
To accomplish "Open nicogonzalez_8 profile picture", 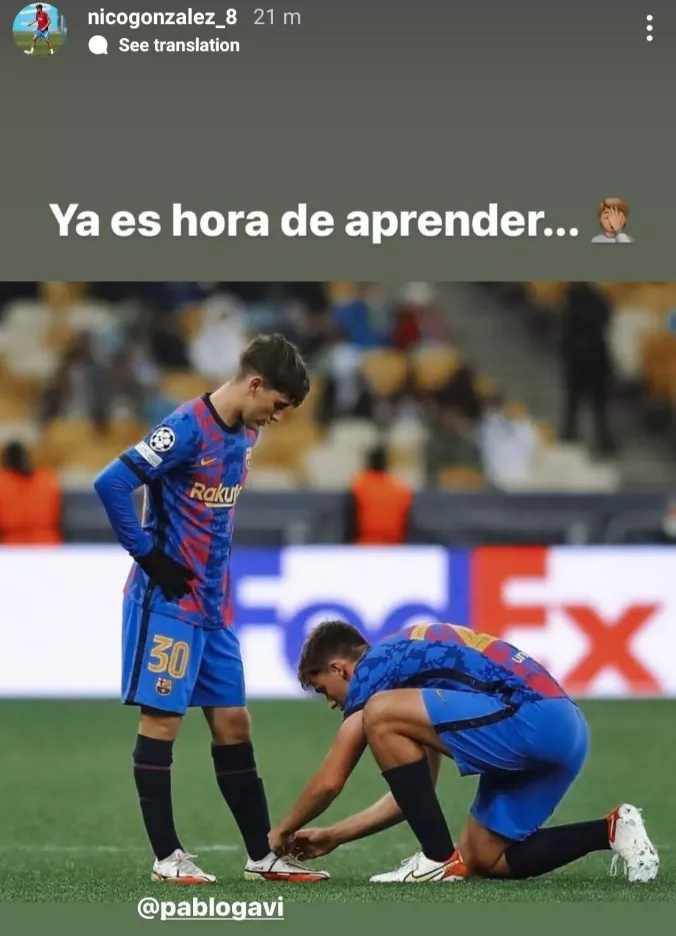I will tap(39, 29).
